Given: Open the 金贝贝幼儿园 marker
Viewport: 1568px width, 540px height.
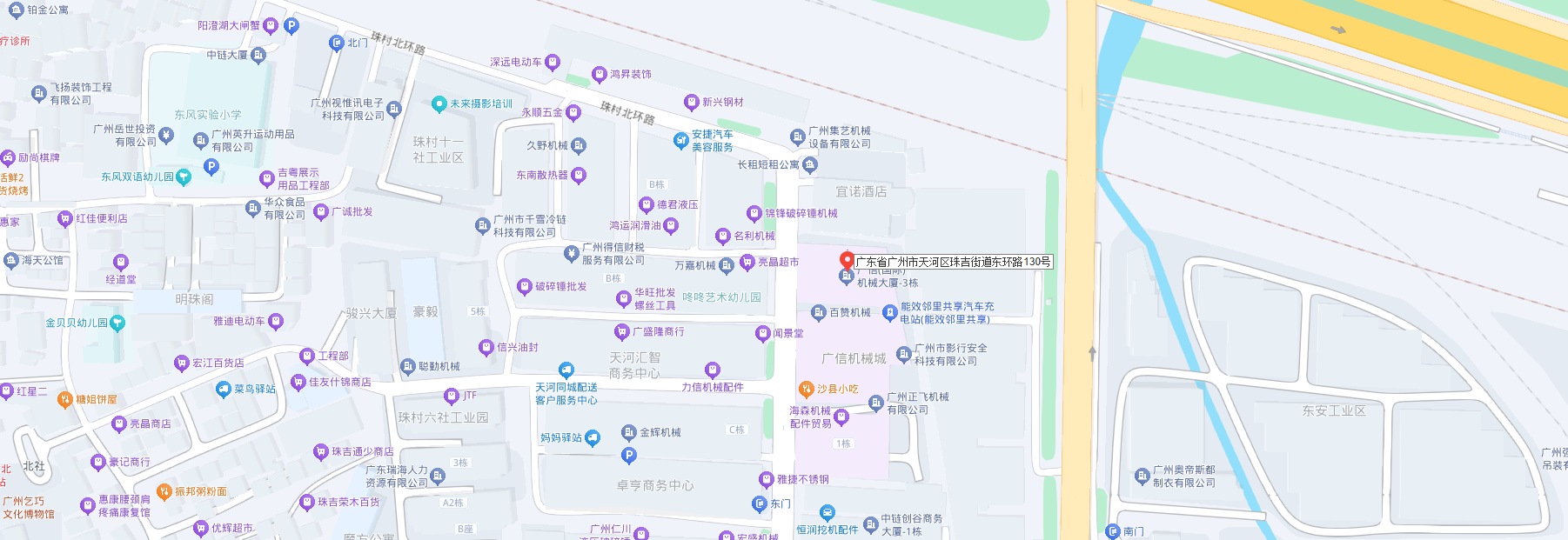Looking at the screenshot, I should [117, 323].
